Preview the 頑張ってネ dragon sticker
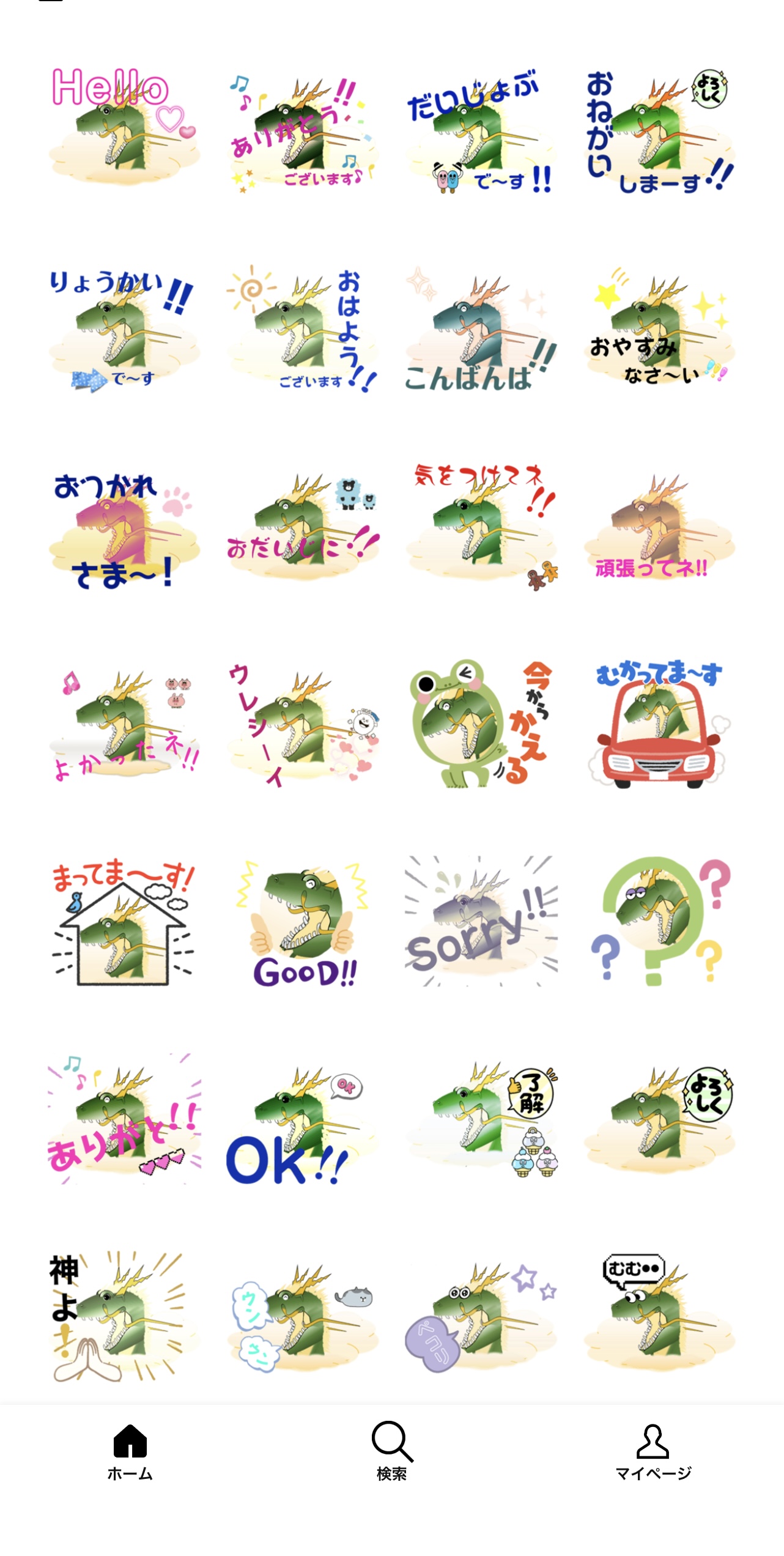784x1556 pixels. tap(659, 528)
